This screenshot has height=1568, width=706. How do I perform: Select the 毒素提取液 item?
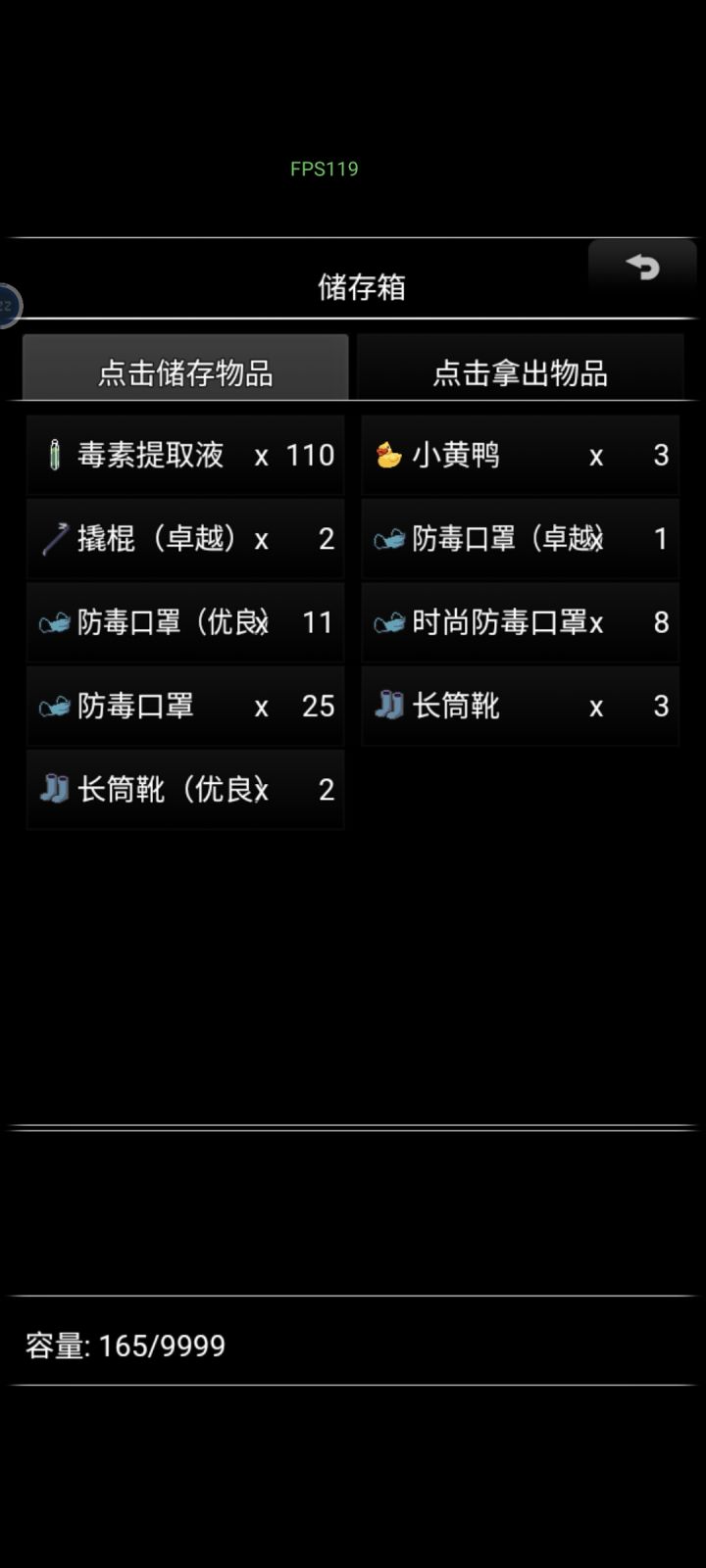(x=185, y=455)
